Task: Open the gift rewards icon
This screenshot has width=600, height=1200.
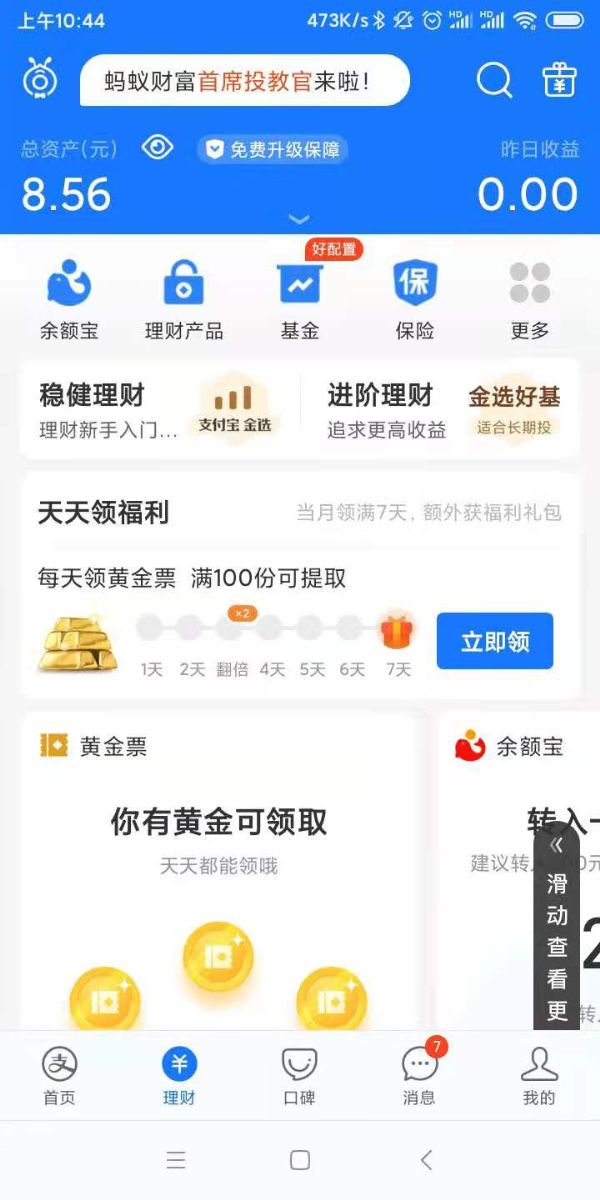Action: click(x=558, y=80)
